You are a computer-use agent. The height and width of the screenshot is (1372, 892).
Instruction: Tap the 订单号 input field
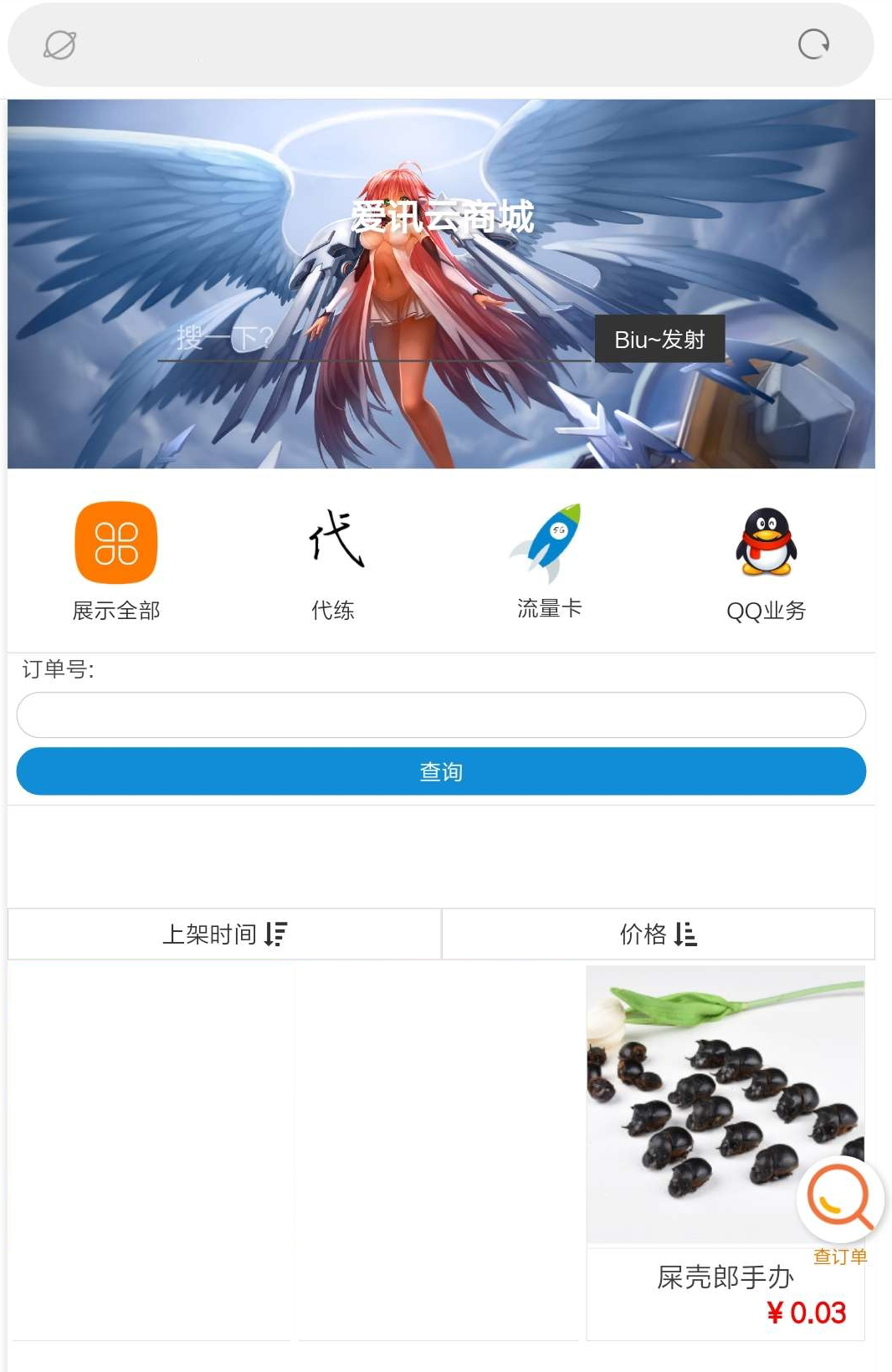tap(441, 714)
